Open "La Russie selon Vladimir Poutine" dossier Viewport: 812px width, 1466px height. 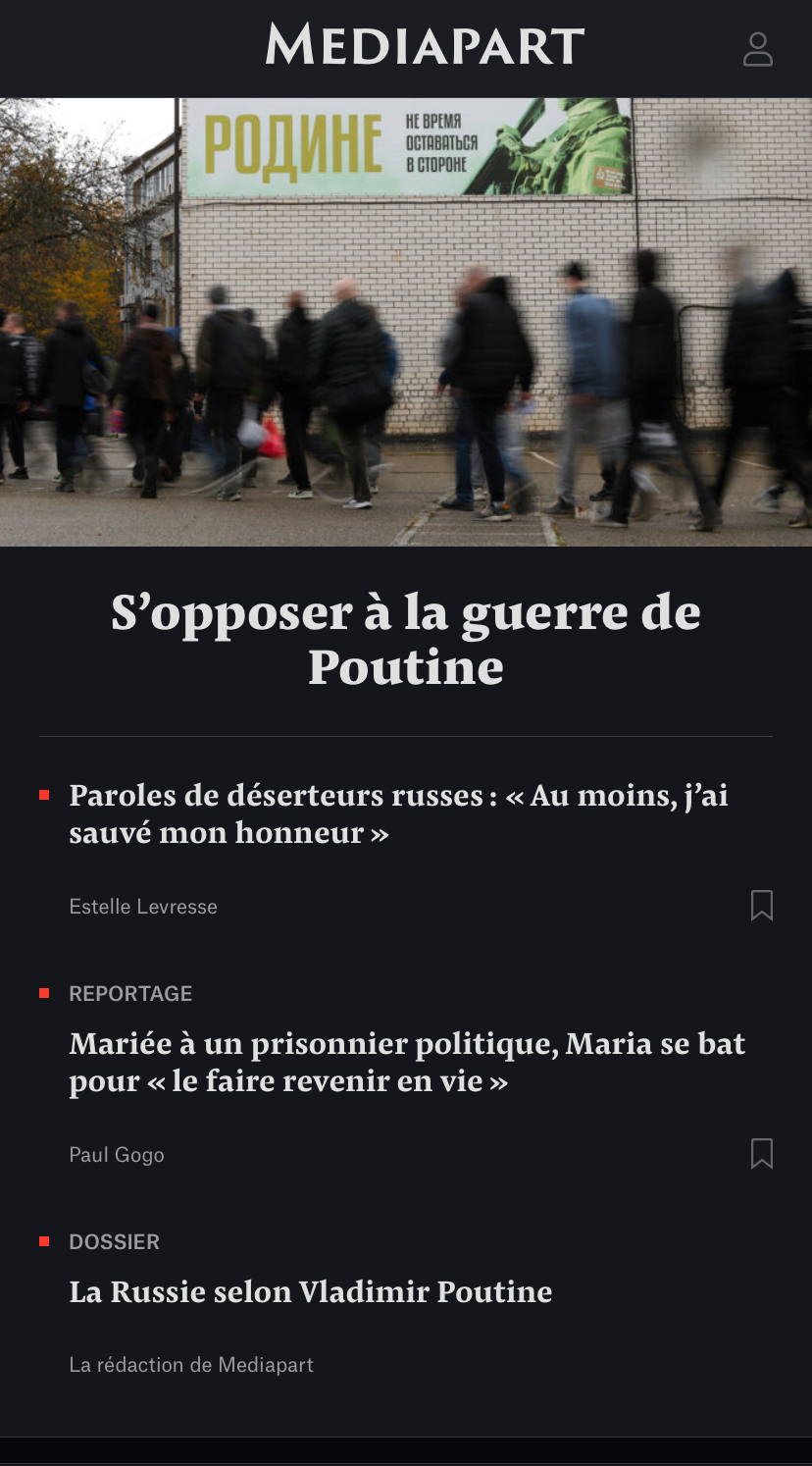[310, 1291]
